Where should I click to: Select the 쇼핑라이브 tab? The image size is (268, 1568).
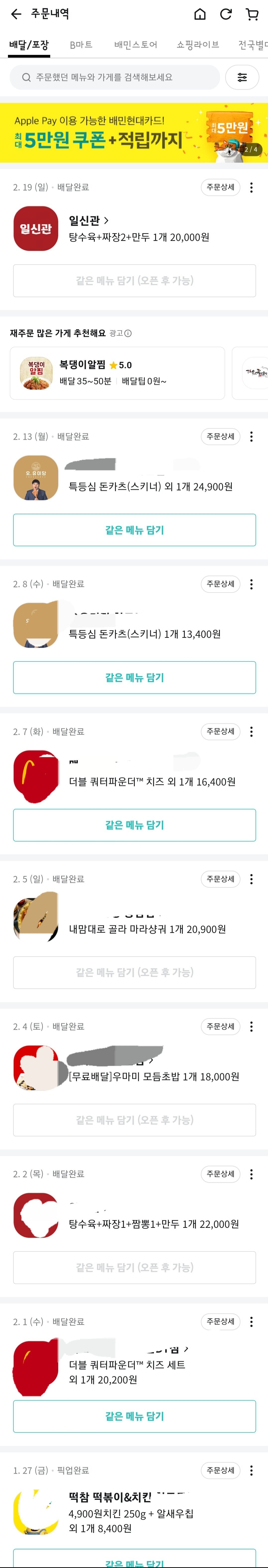[x=197, y=45]
